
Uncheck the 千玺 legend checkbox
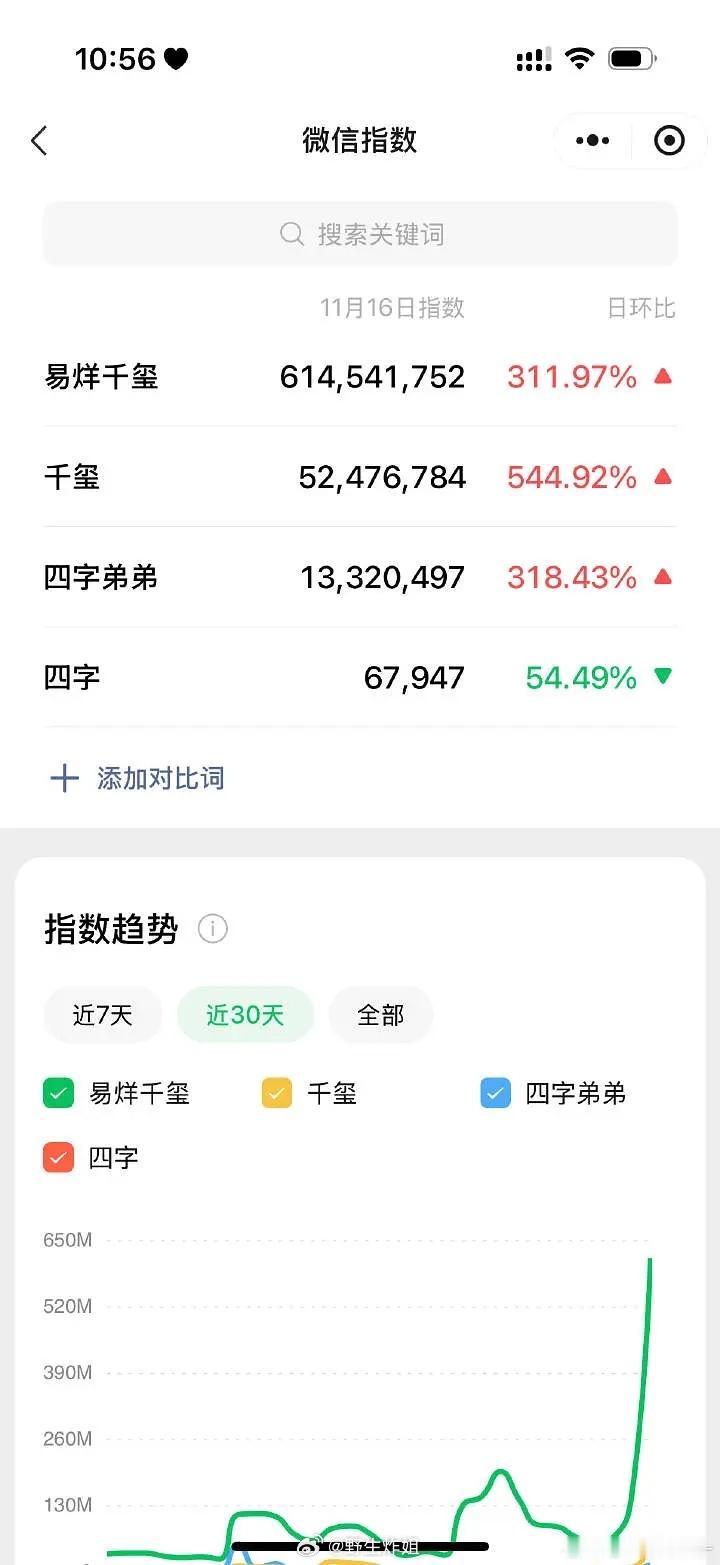point(276,1093)
